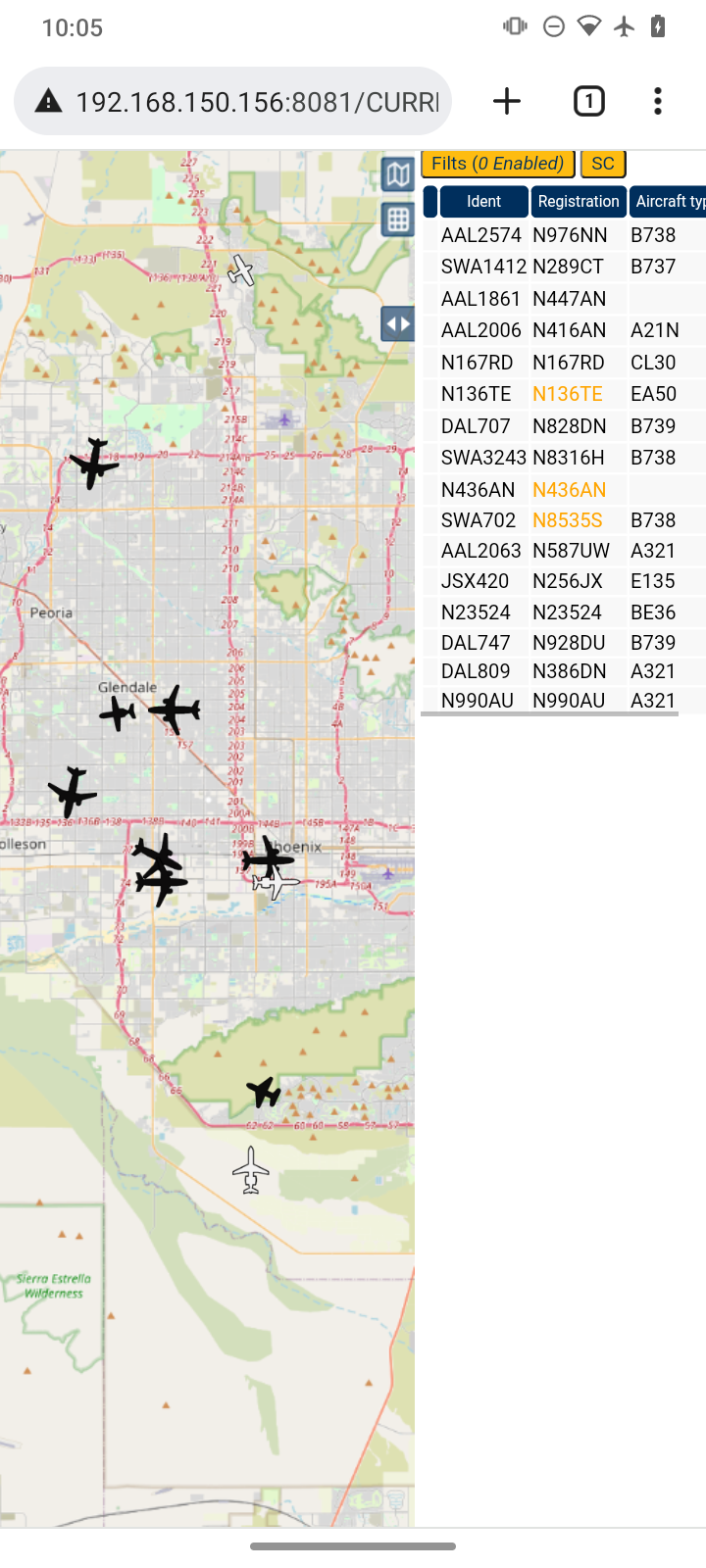Open a new browser tab
Screen dimensions: 706x1568
click(507, 101)
